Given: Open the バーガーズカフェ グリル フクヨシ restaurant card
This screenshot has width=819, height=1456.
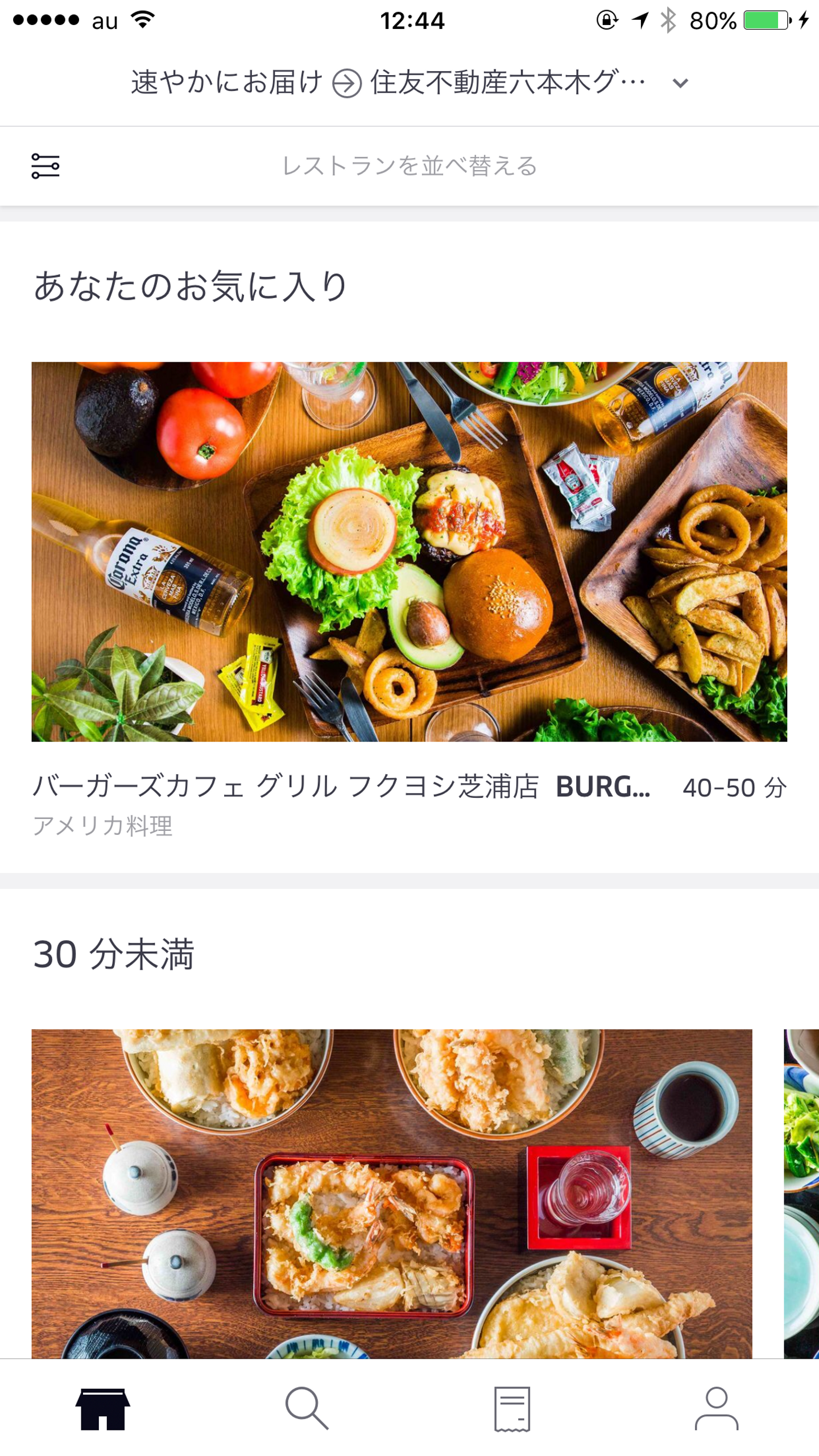Looking at the screenshot, I should [408, 552].
